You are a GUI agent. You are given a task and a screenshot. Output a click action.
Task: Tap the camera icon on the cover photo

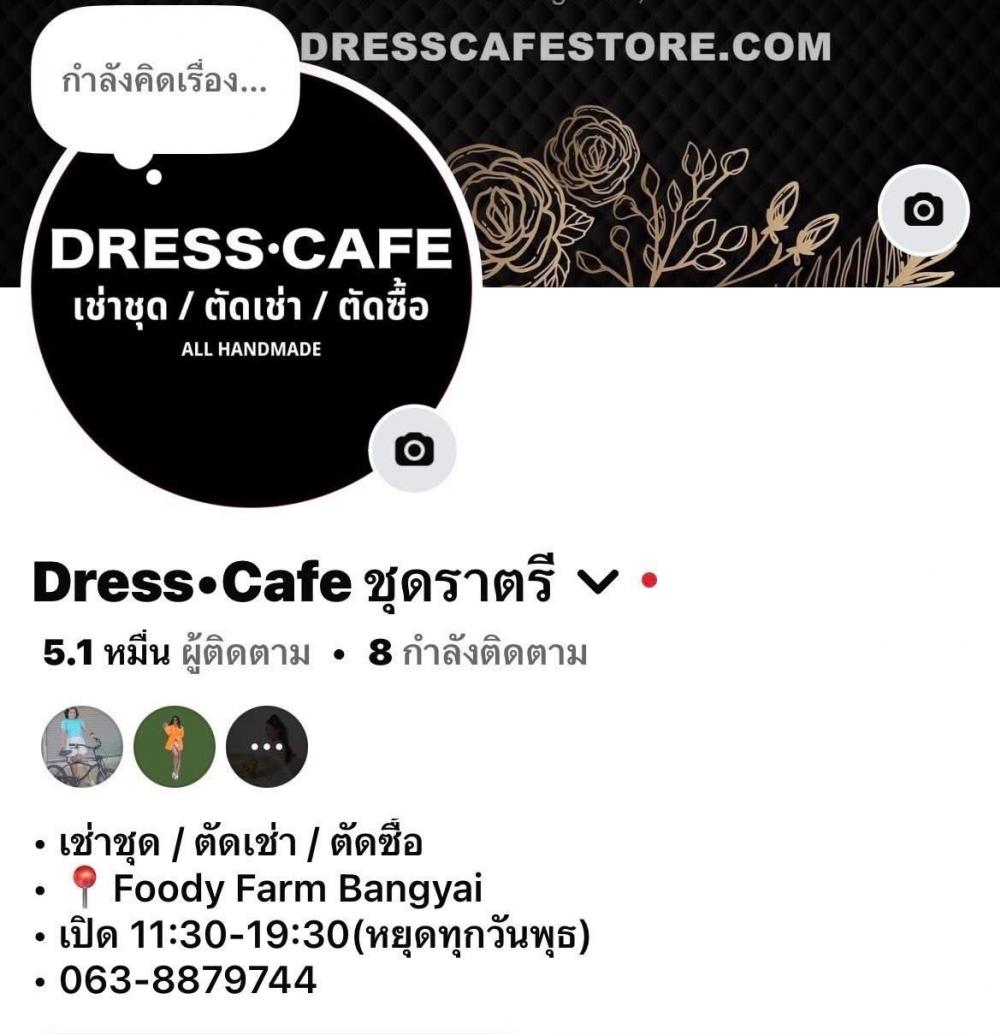[x=923, y=210]
